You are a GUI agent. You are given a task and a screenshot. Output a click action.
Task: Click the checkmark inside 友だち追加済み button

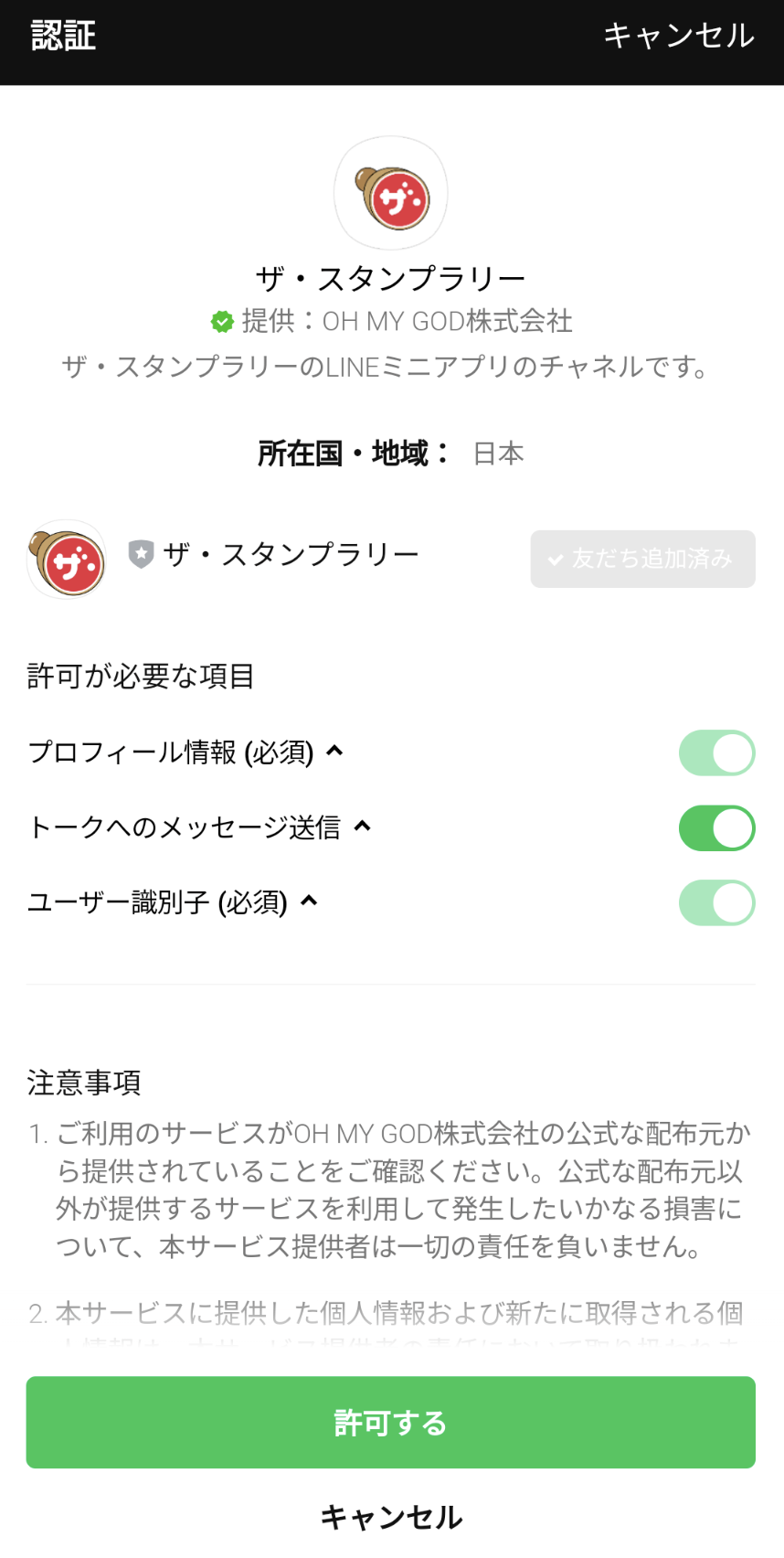pyautogui.click(x=555, y=559)
